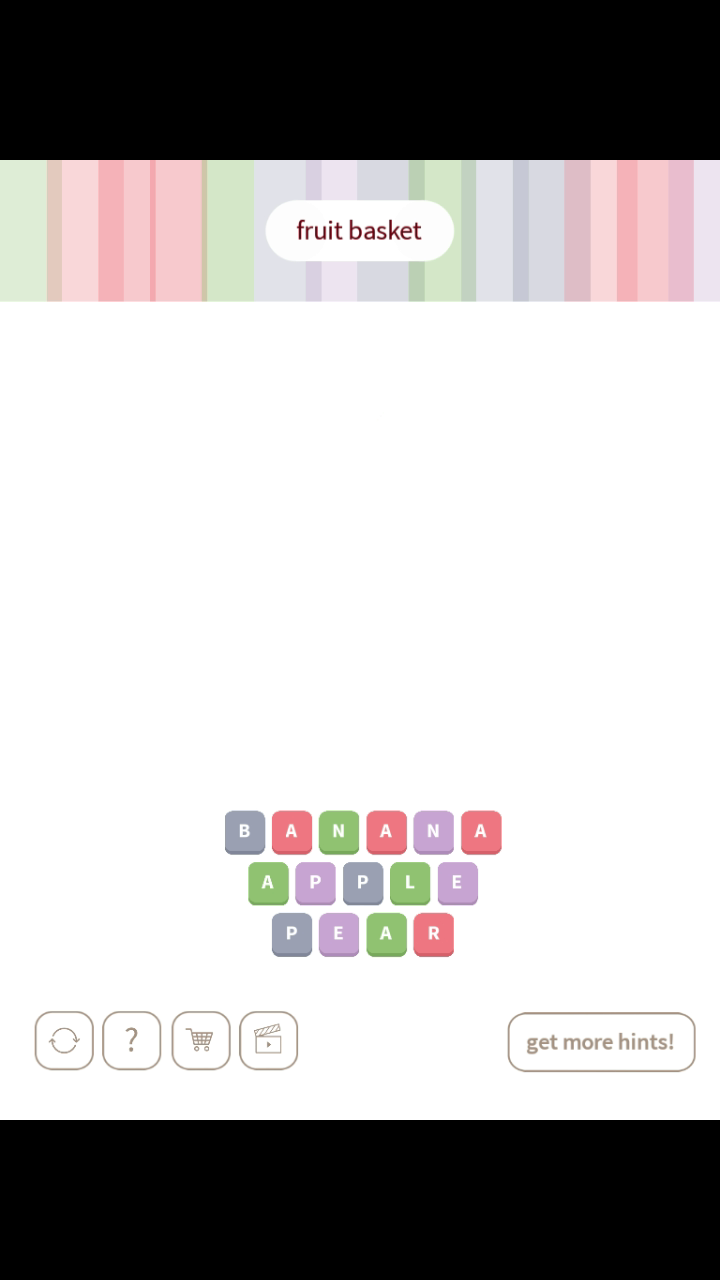This screenshot has width=720, height=1280.
Task: Watch a video via the clapperboard icon
Action: 268,1041
